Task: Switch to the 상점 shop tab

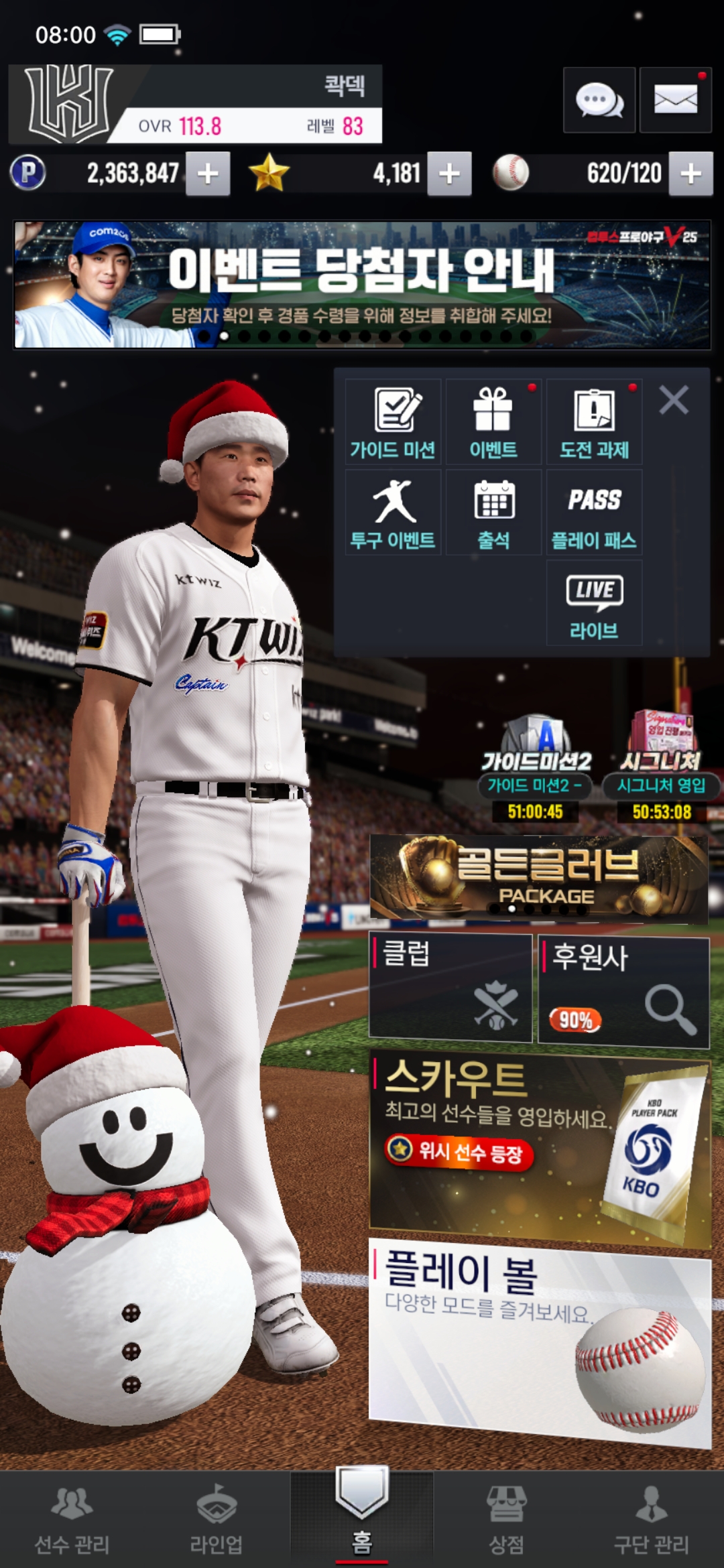Action: point(506,1520)
